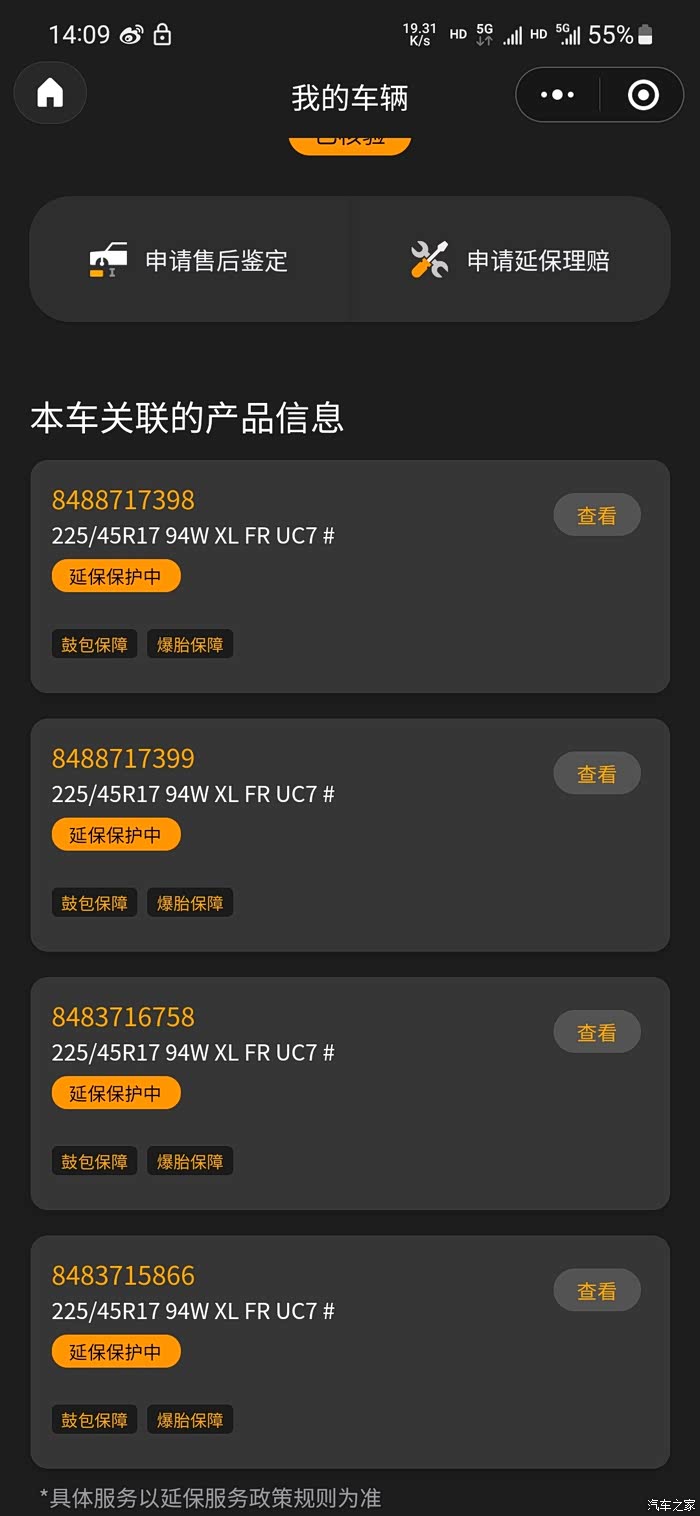Go to the mini program home page
This screenshot has height=1516, width=700.
[50, 94]
